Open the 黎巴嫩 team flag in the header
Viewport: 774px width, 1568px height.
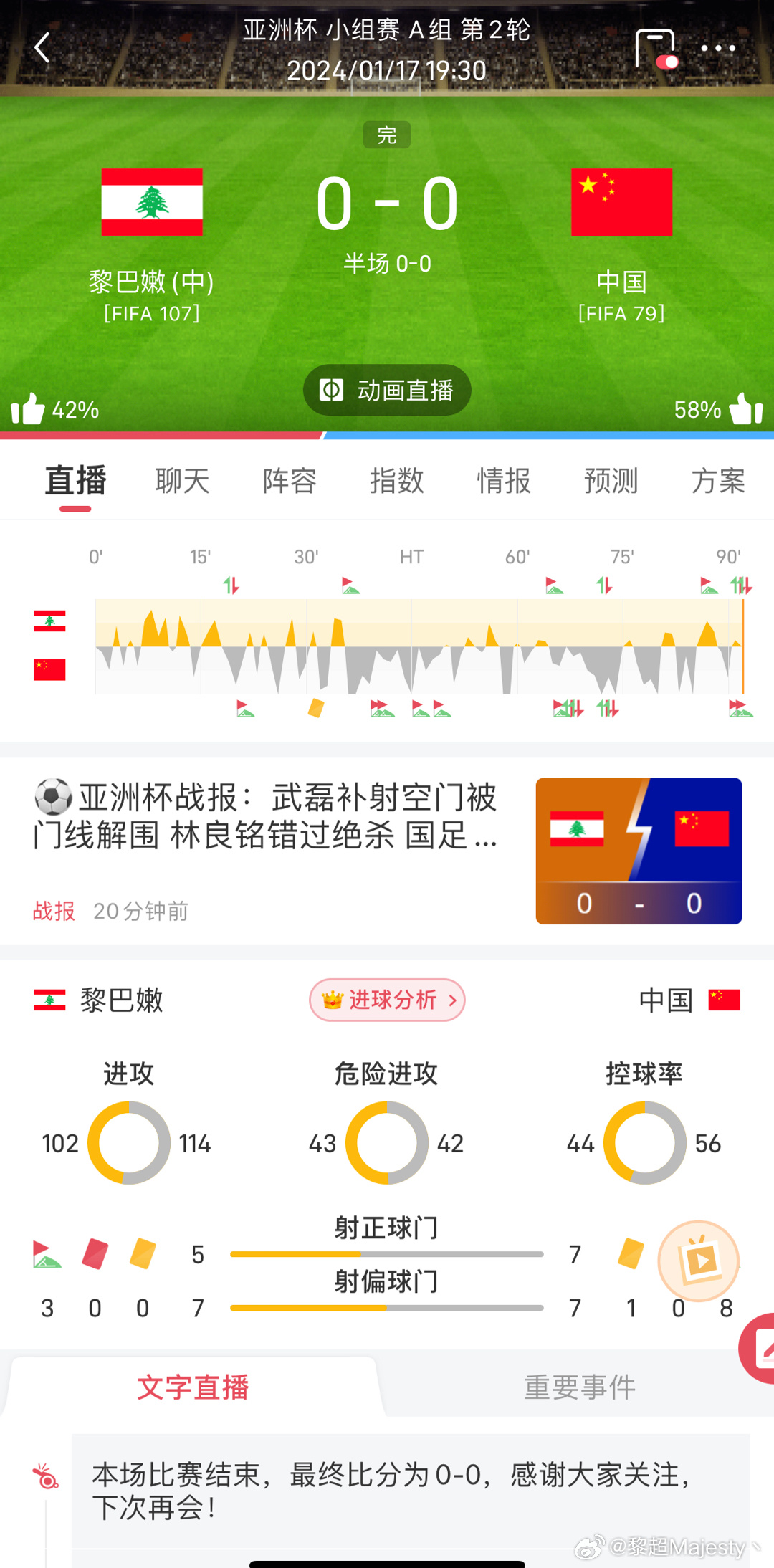[152, 202]
